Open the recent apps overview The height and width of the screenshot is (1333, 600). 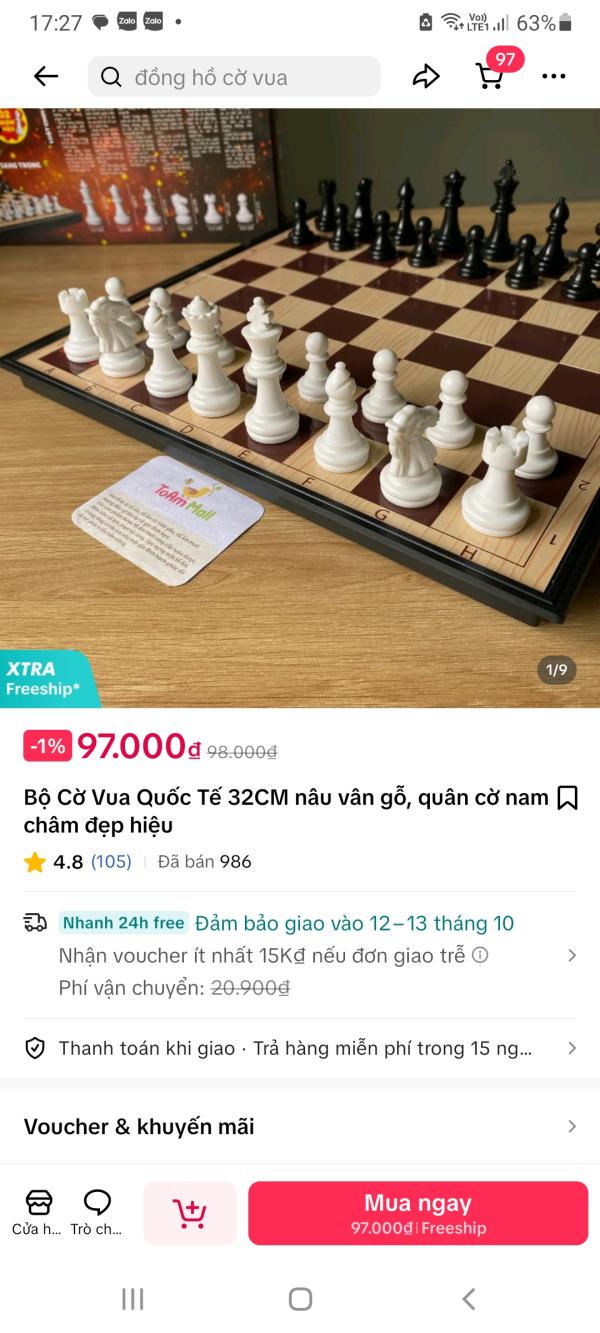point(132,1299)
